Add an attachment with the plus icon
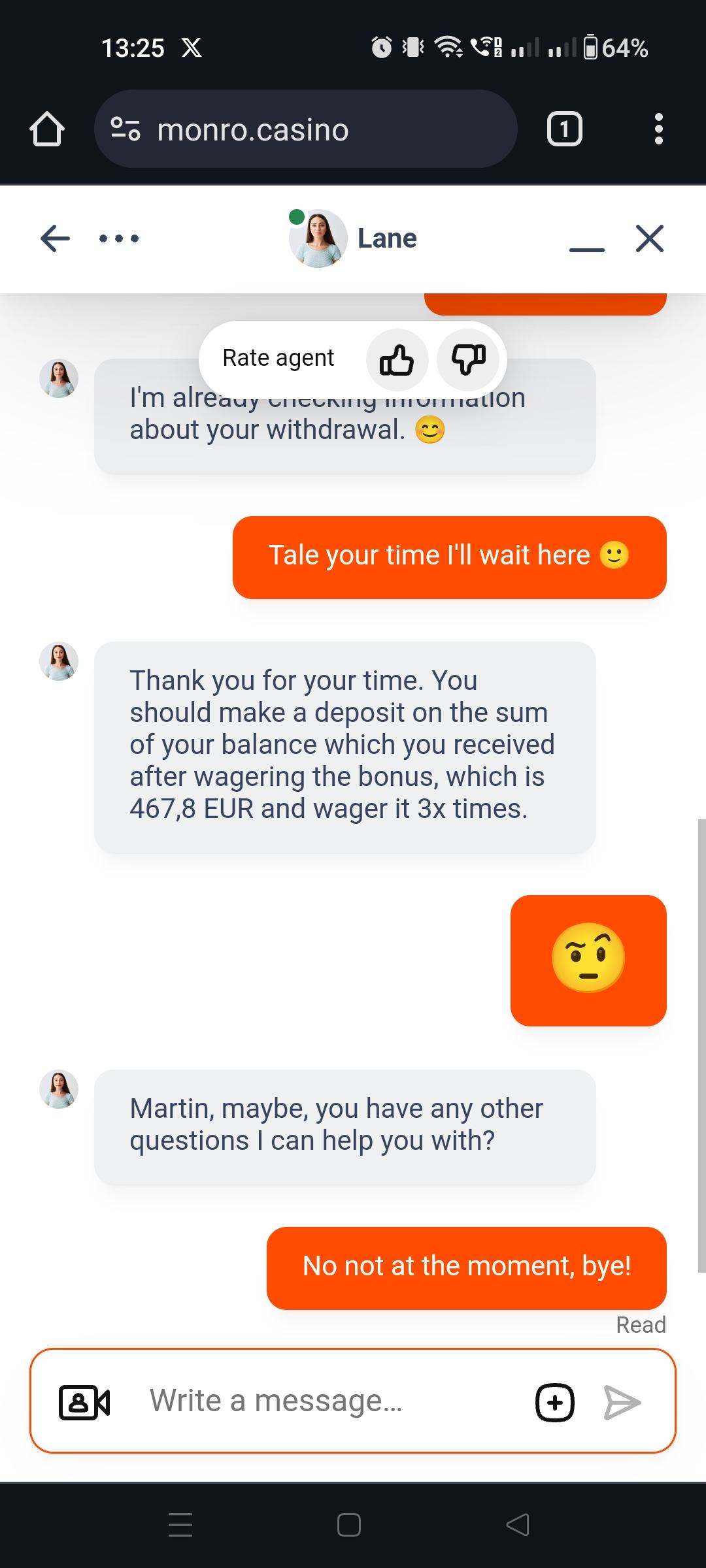 555,1402
